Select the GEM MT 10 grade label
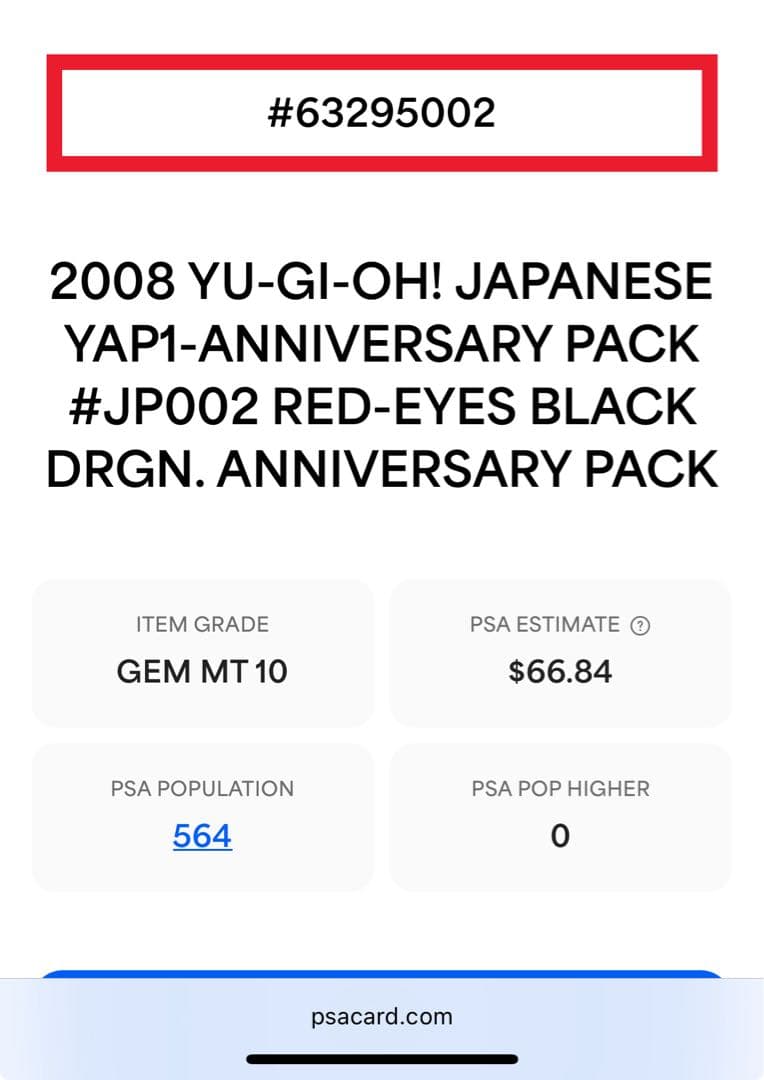 coord(202,671)
